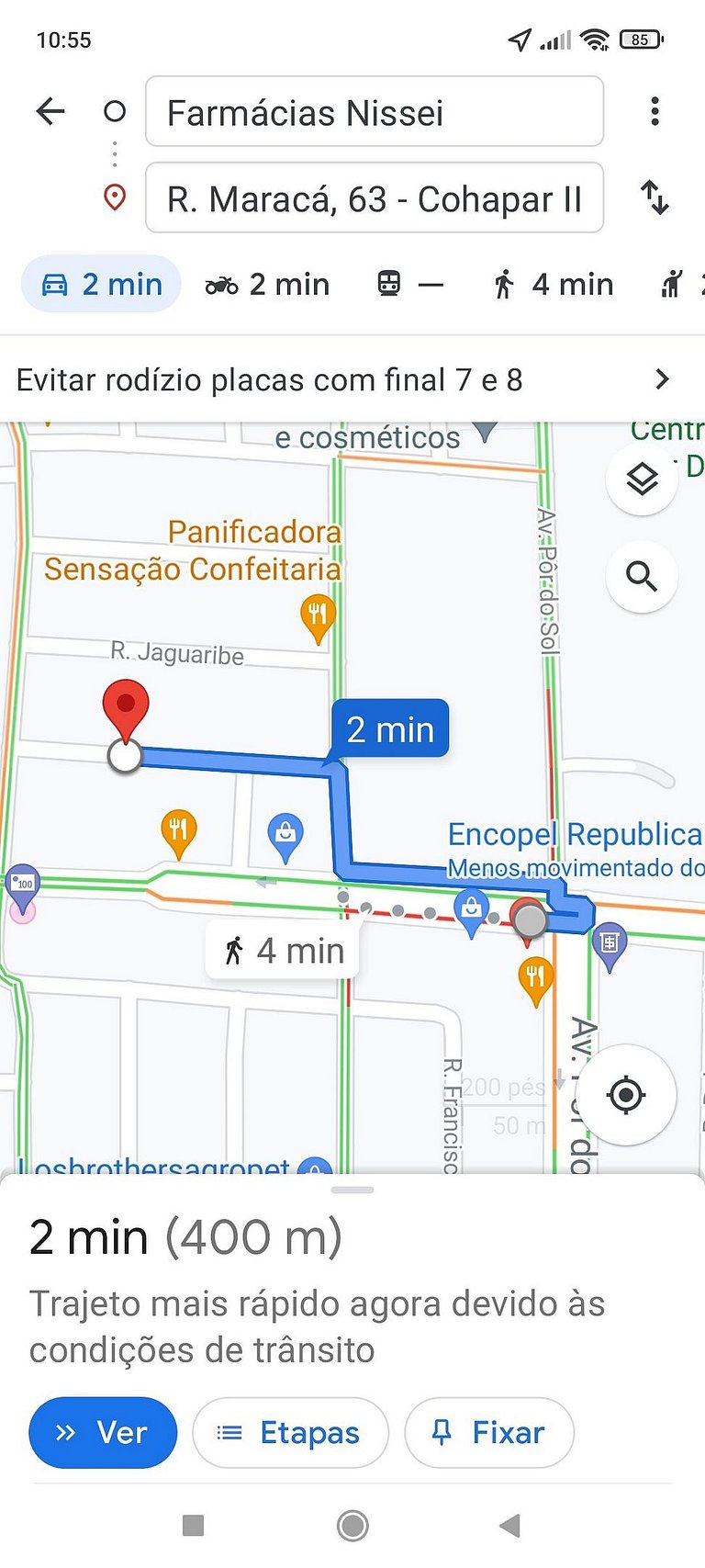Open the three-dot route options menu

click(654, 111)
